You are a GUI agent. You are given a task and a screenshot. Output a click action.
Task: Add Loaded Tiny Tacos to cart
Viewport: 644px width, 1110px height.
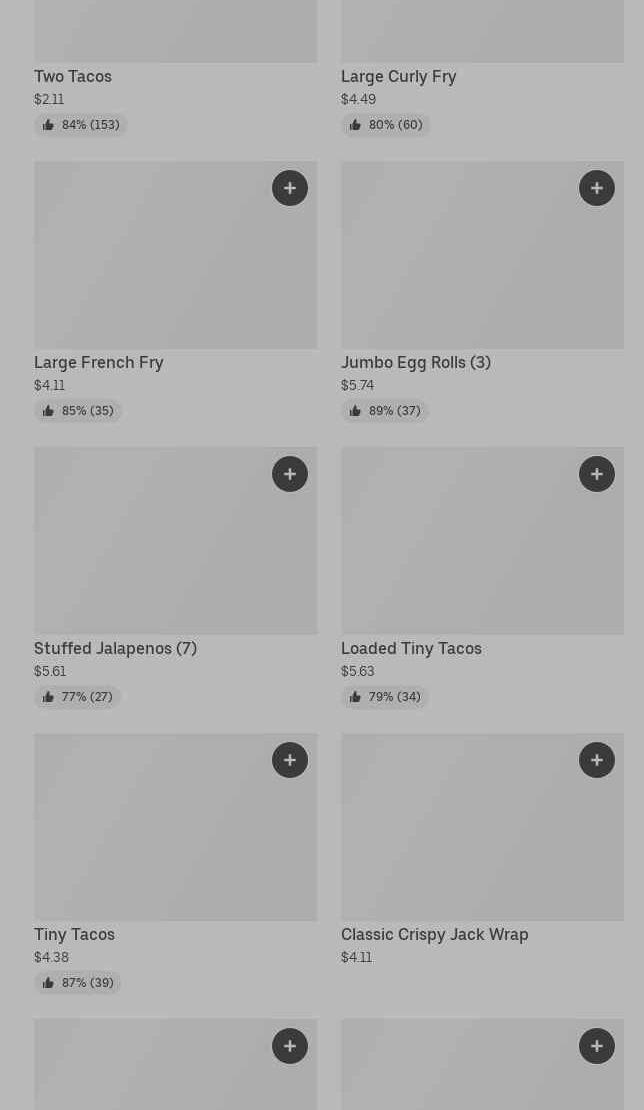(x=597, y=474)
